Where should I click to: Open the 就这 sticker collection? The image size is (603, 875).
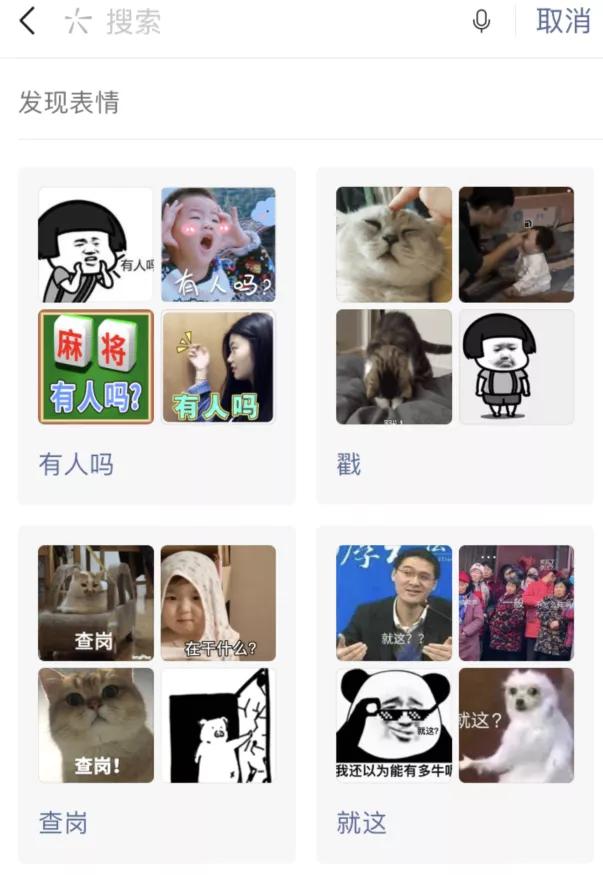click(361, 823)
